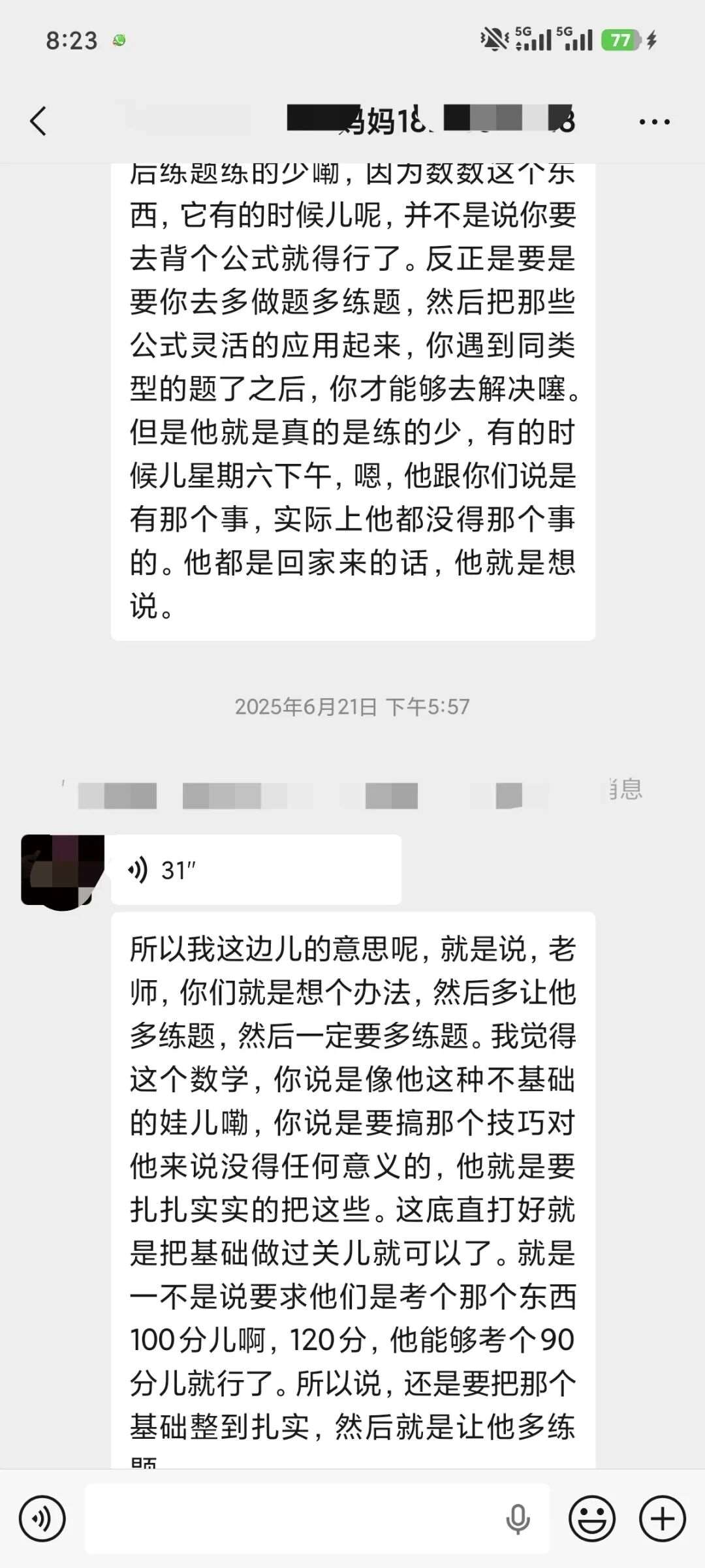The image size is (705, 1568).
Task: Open the chat overflow menu
Action: (654, 121)
